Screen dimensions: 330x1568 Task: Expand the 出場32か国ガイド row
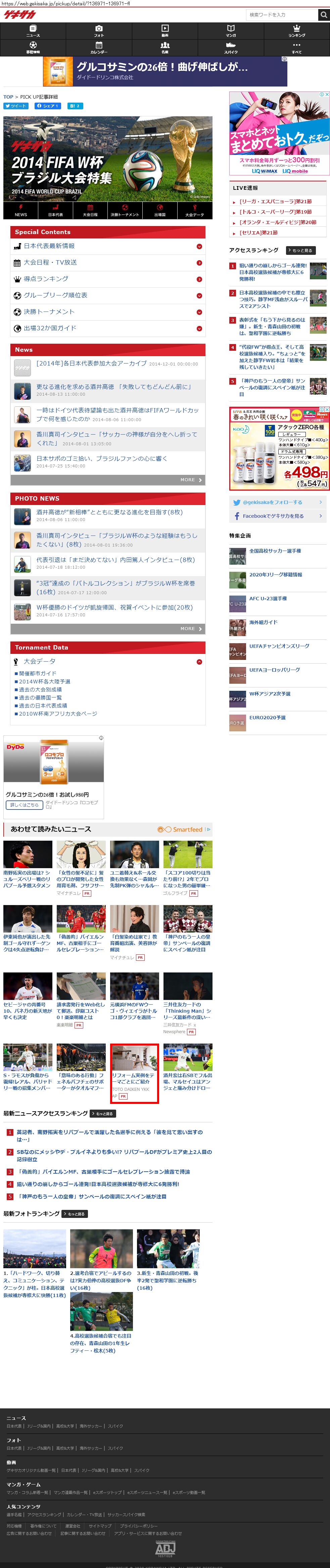point(108,328)
